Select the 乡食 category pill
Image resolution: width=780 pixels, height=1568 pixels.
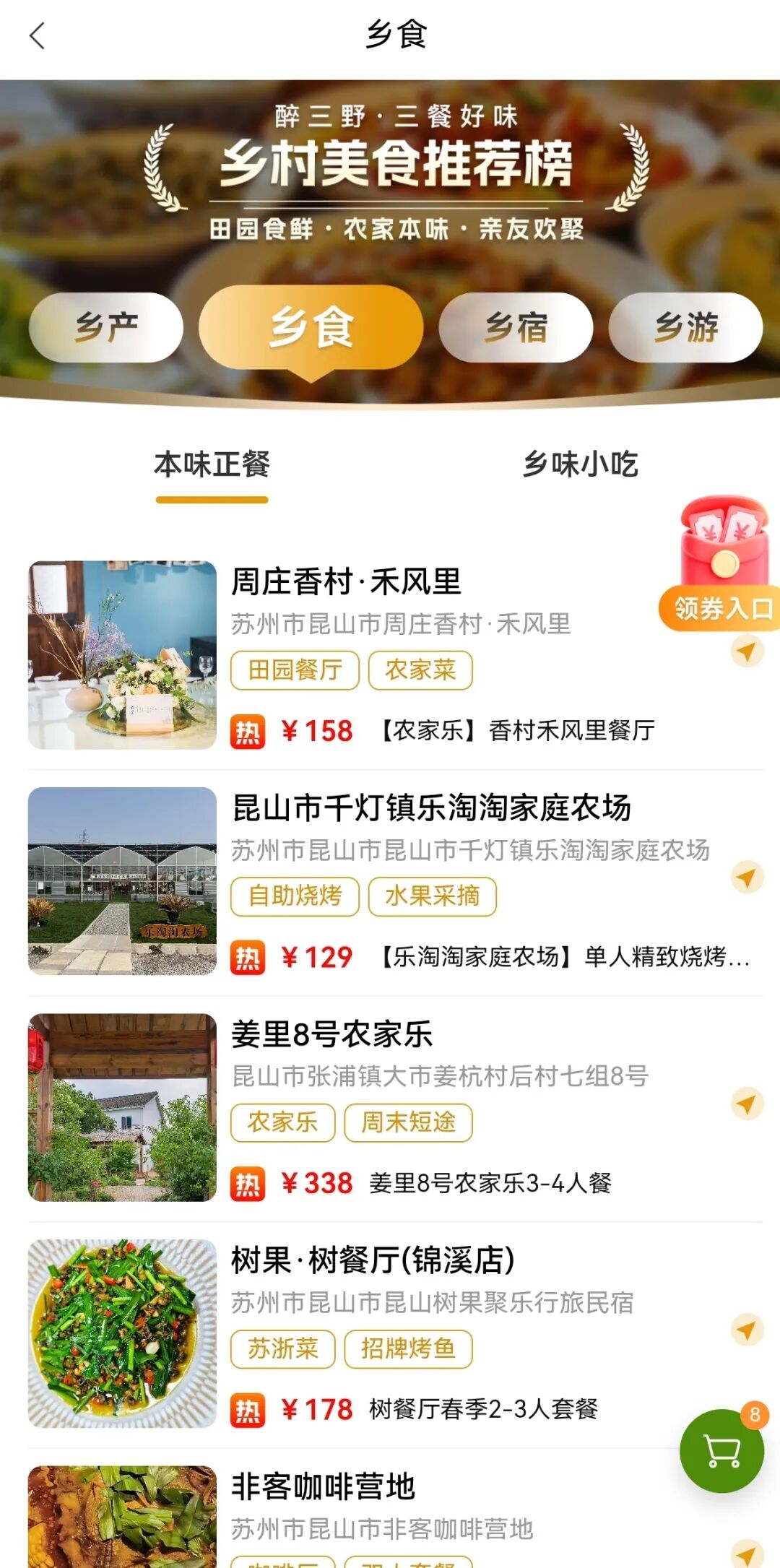point(311,327)
